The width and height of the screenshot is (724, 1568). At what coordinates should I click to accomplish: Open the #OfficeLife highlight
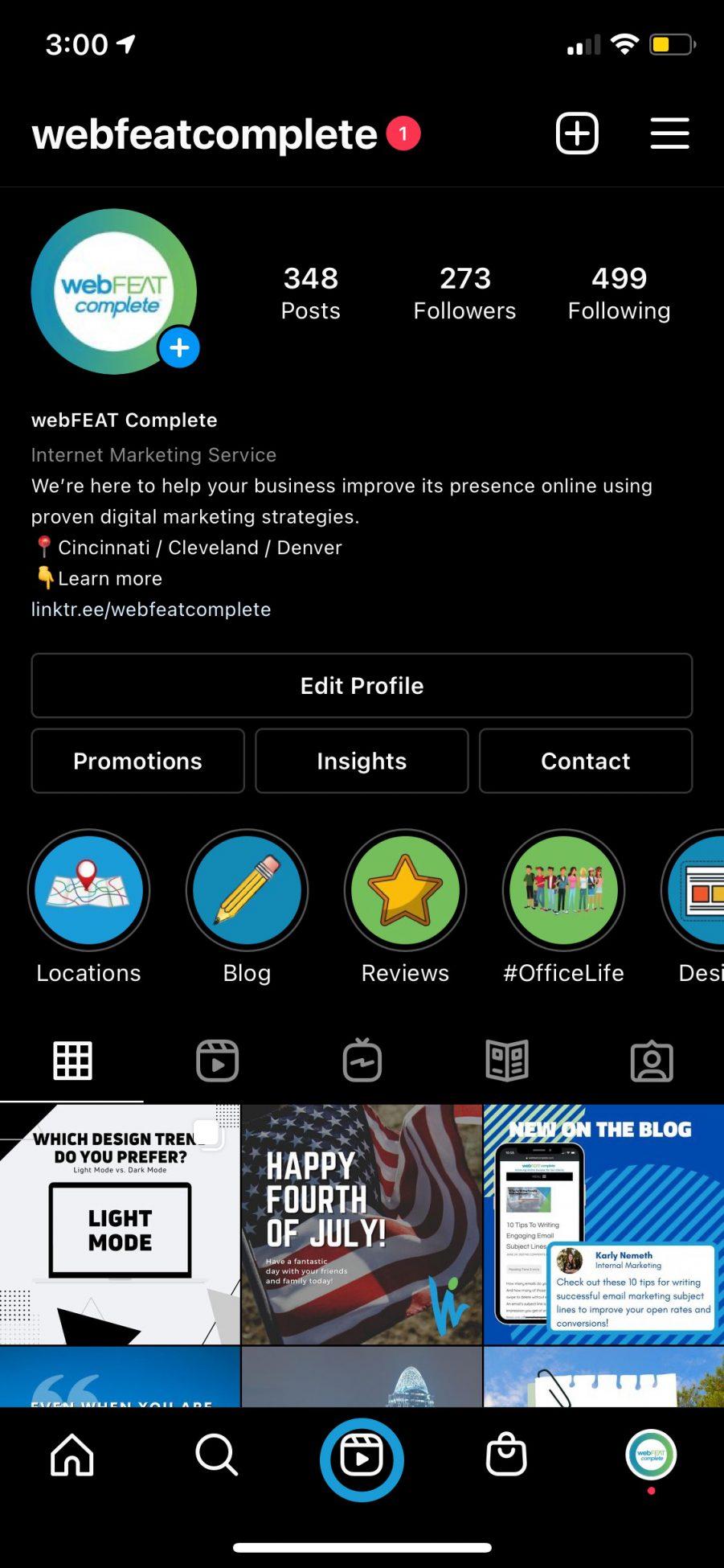coord(563,891)
